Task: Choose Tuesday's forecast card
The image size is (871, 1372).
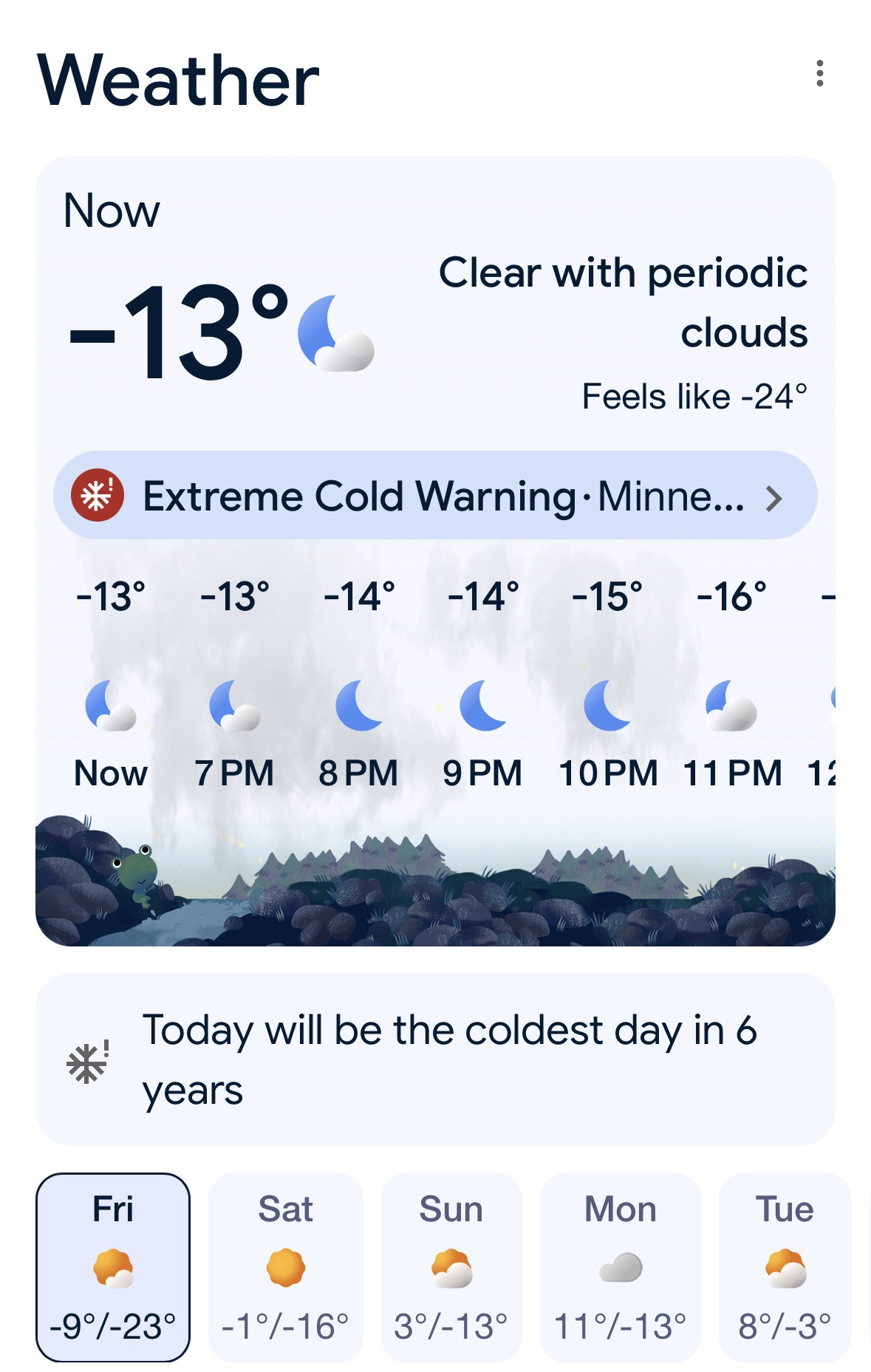Action: [785, 1266]
